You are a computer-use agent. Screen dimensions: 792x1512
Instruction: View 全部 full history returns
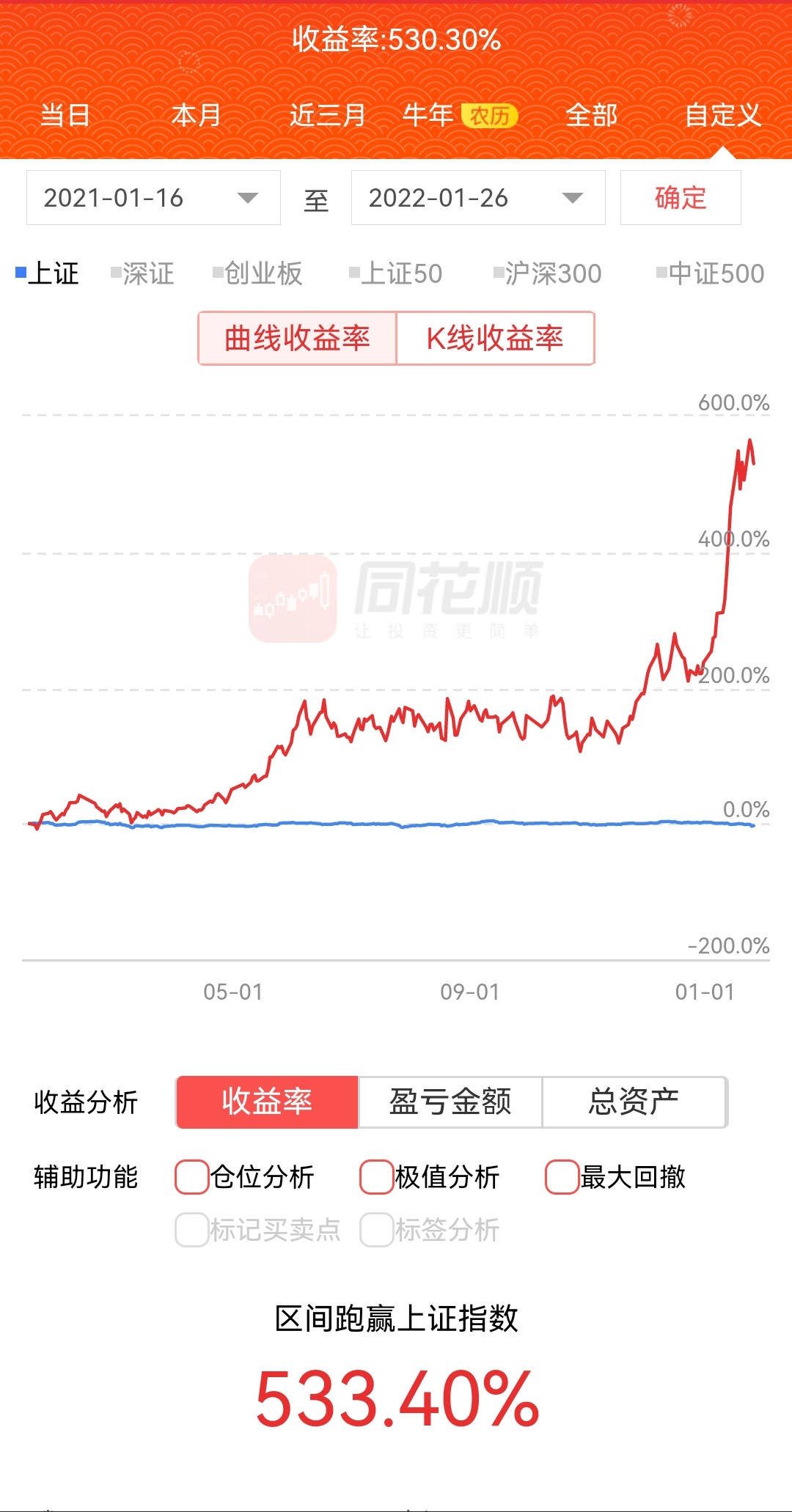click(591, 115)
